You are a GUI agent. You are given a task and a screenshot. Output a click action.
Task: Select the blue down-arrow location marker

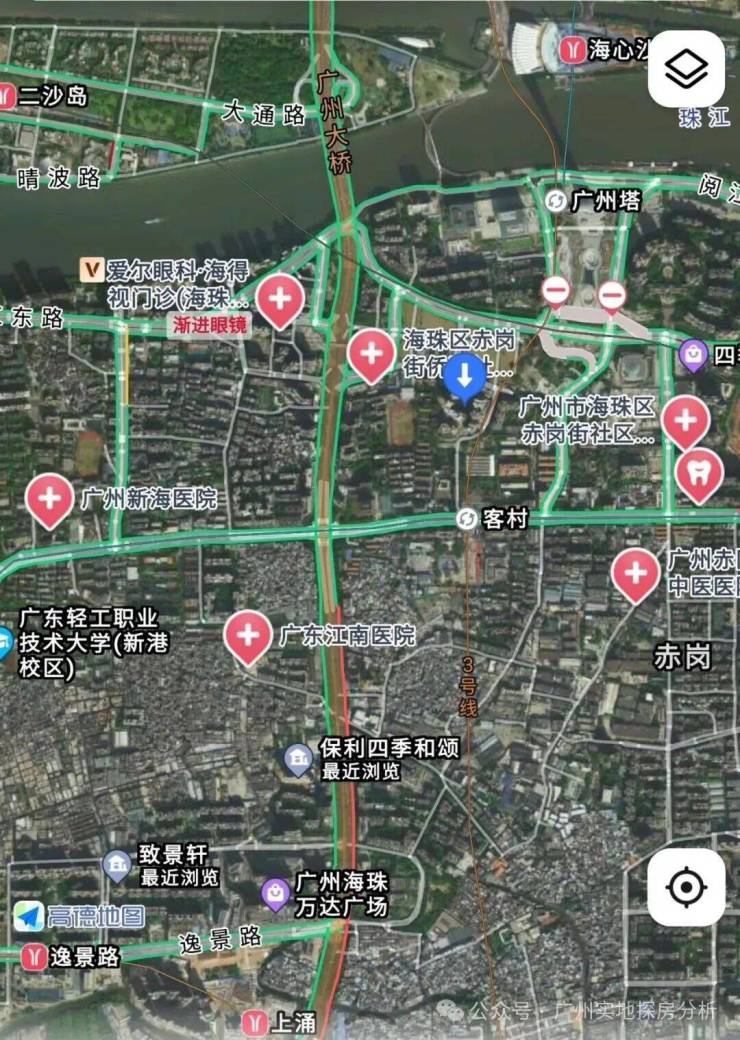pos(464,377)
